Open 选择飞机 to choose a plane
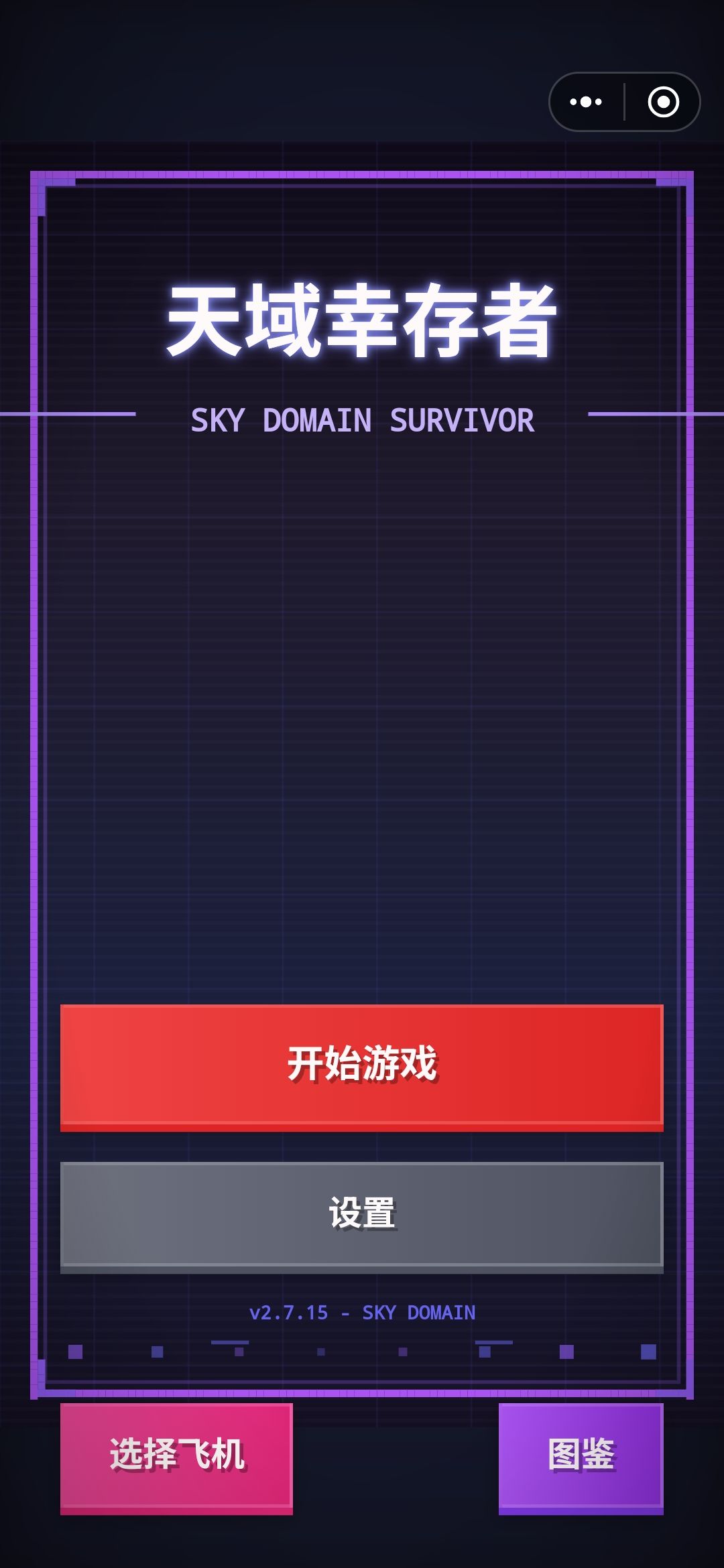 (x=176, y=1458)
